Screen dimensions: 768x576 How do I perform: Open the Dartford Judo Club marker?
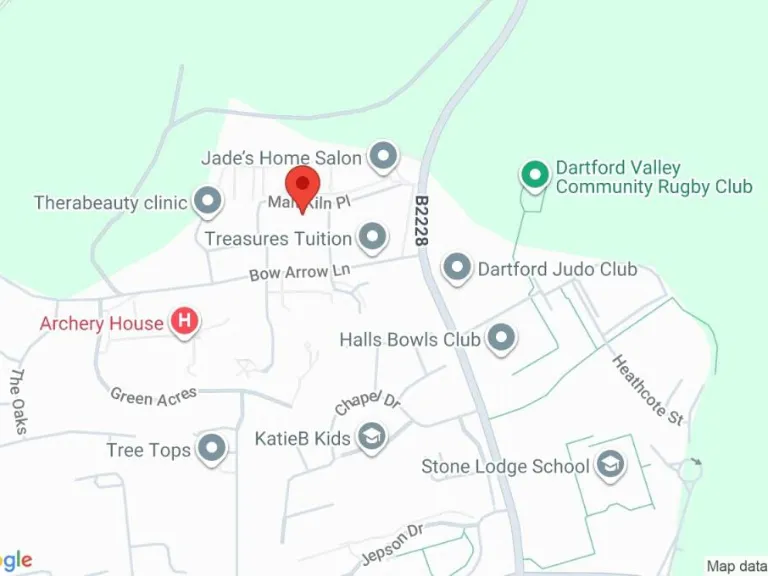point(457,268)
